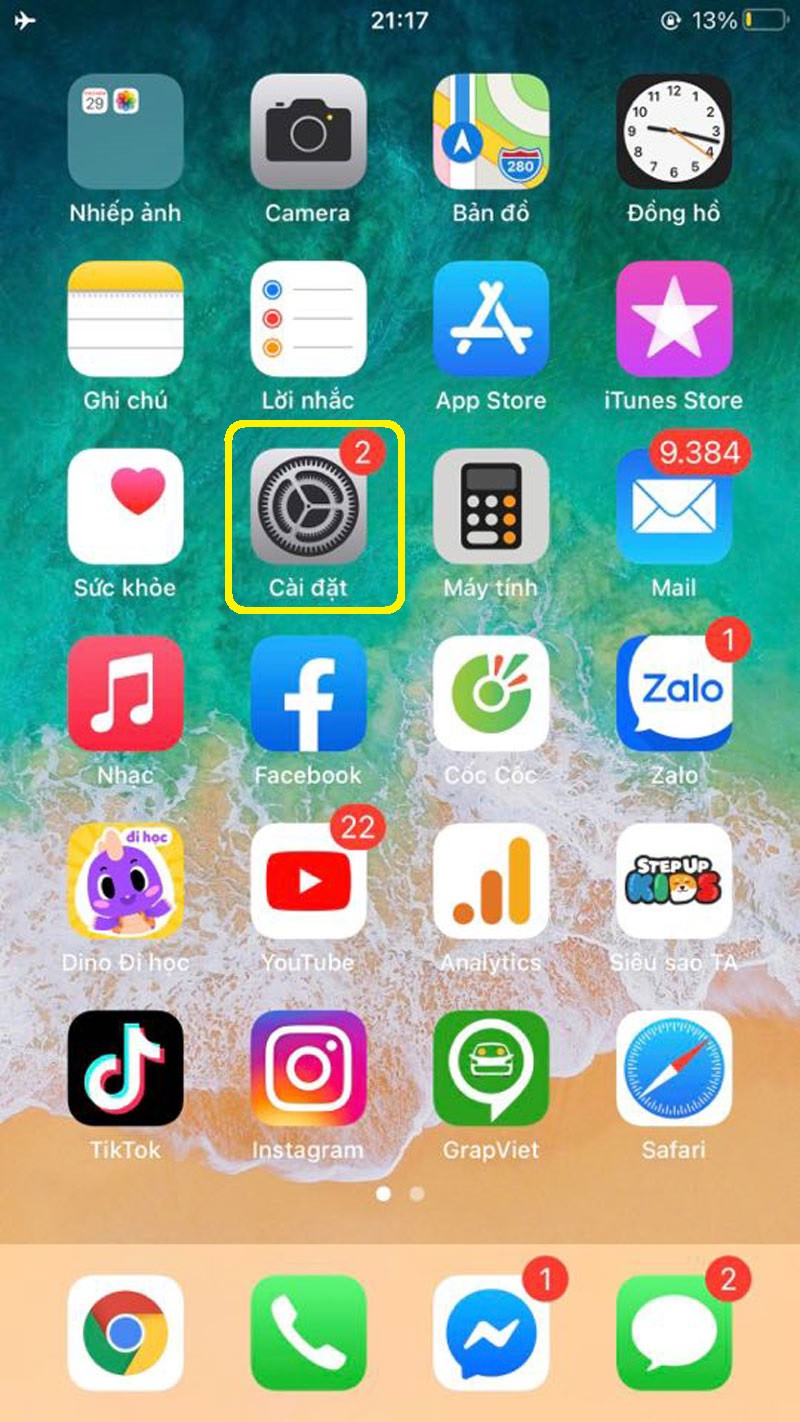This screenshot has width=800, height=1422.
Task: Open the Nhiếp ảnh folder
Action: [125, 132]
